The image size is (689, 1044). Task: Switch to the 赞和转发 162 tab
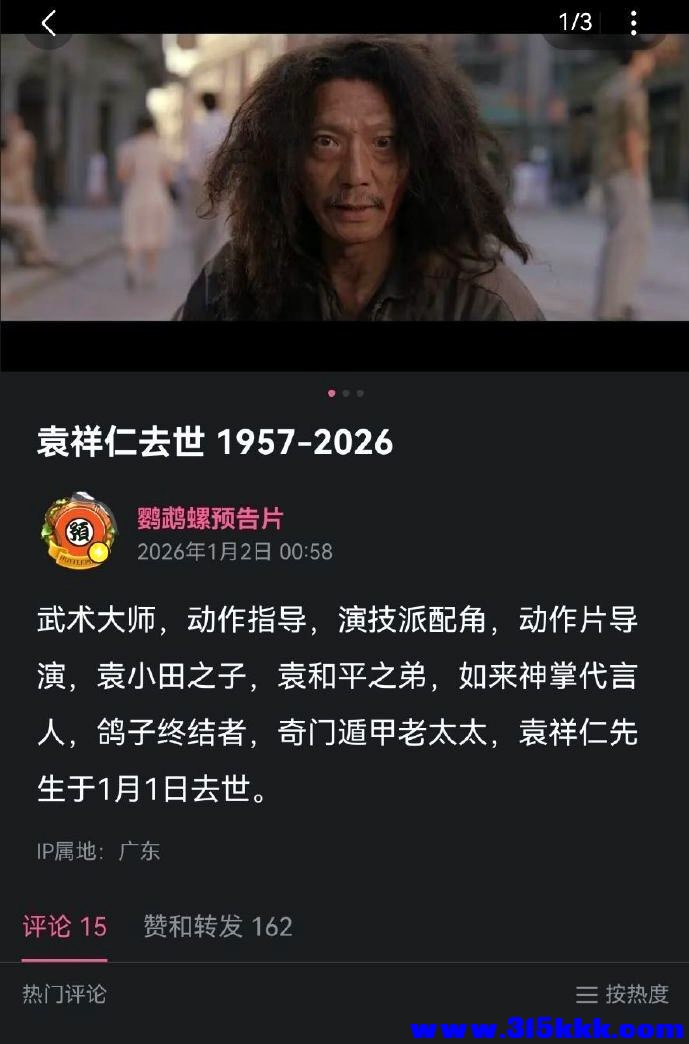tap(218, 926)
